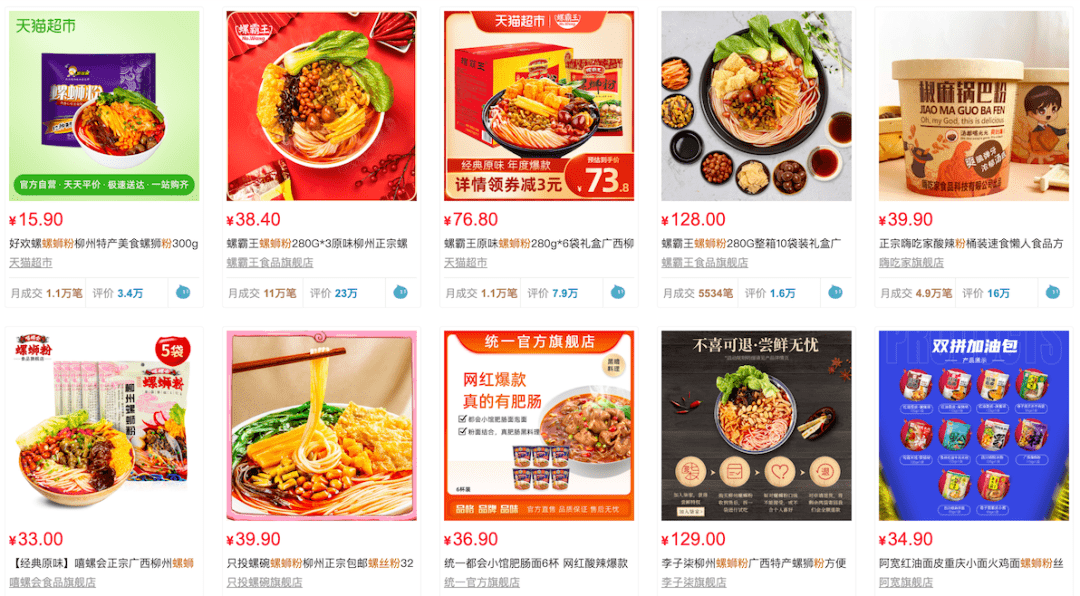The height and width of the screenshot is (596, 1080).
Task: Open 阿宽旗舰店 store link
Action: click(905, 582)
